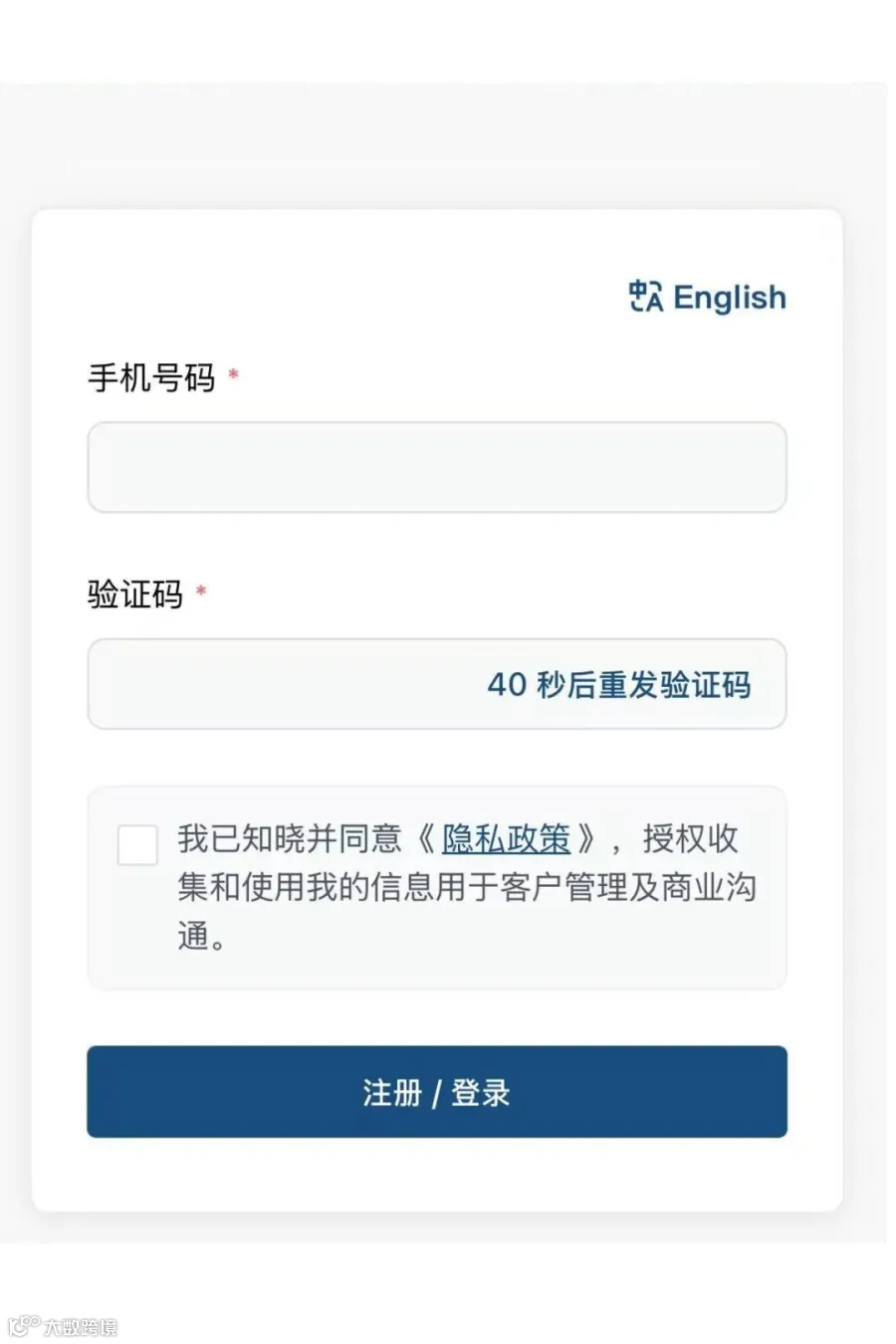The width and height of the screenshot is (896, 1344).
Task: Tap the 秒后重发验证码 resend countdown
Action: pos(619,685)
